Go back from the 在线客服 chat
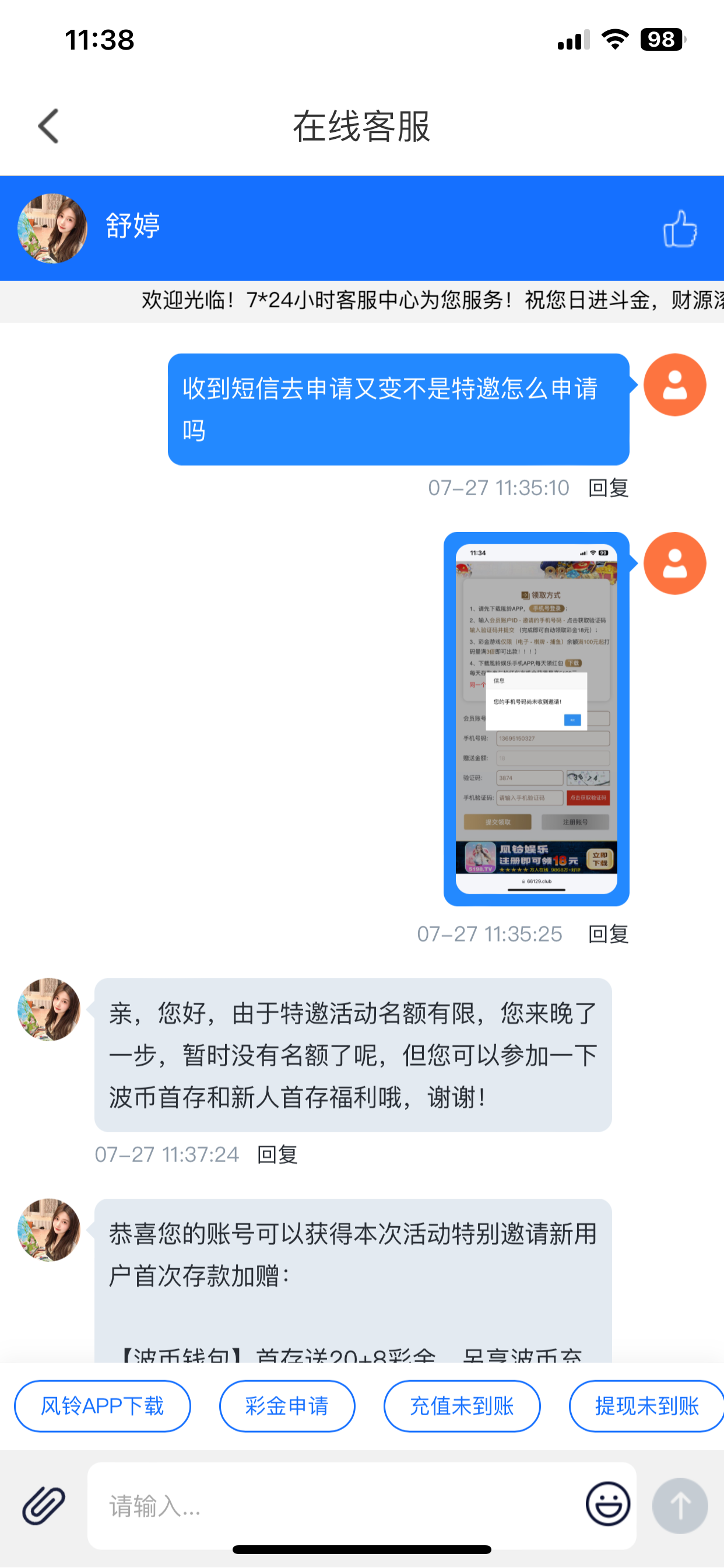 (x=48, y=126)
